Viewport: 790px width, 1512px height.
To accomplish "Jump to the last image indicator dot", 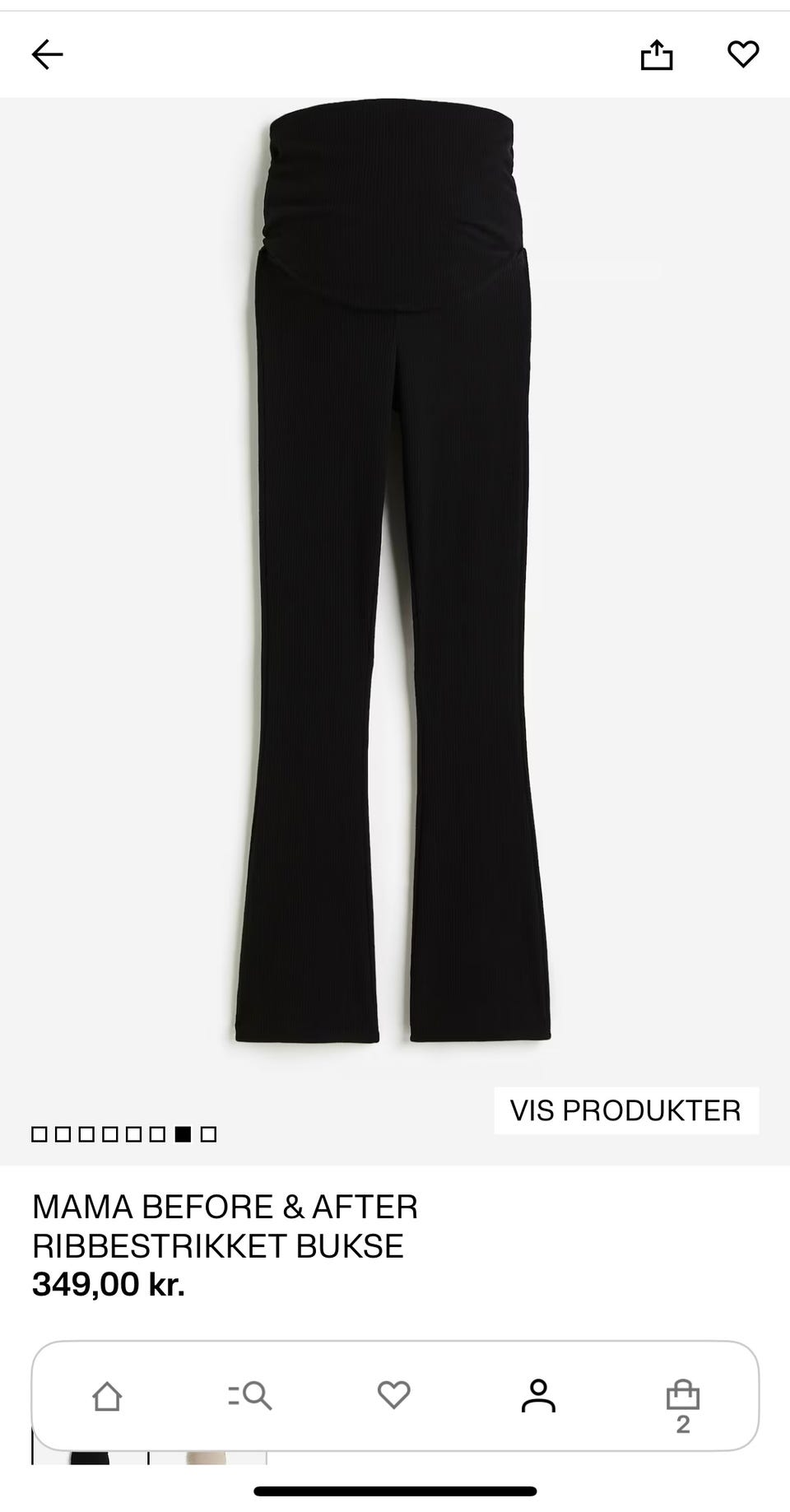I will [x=209, y=1134].
